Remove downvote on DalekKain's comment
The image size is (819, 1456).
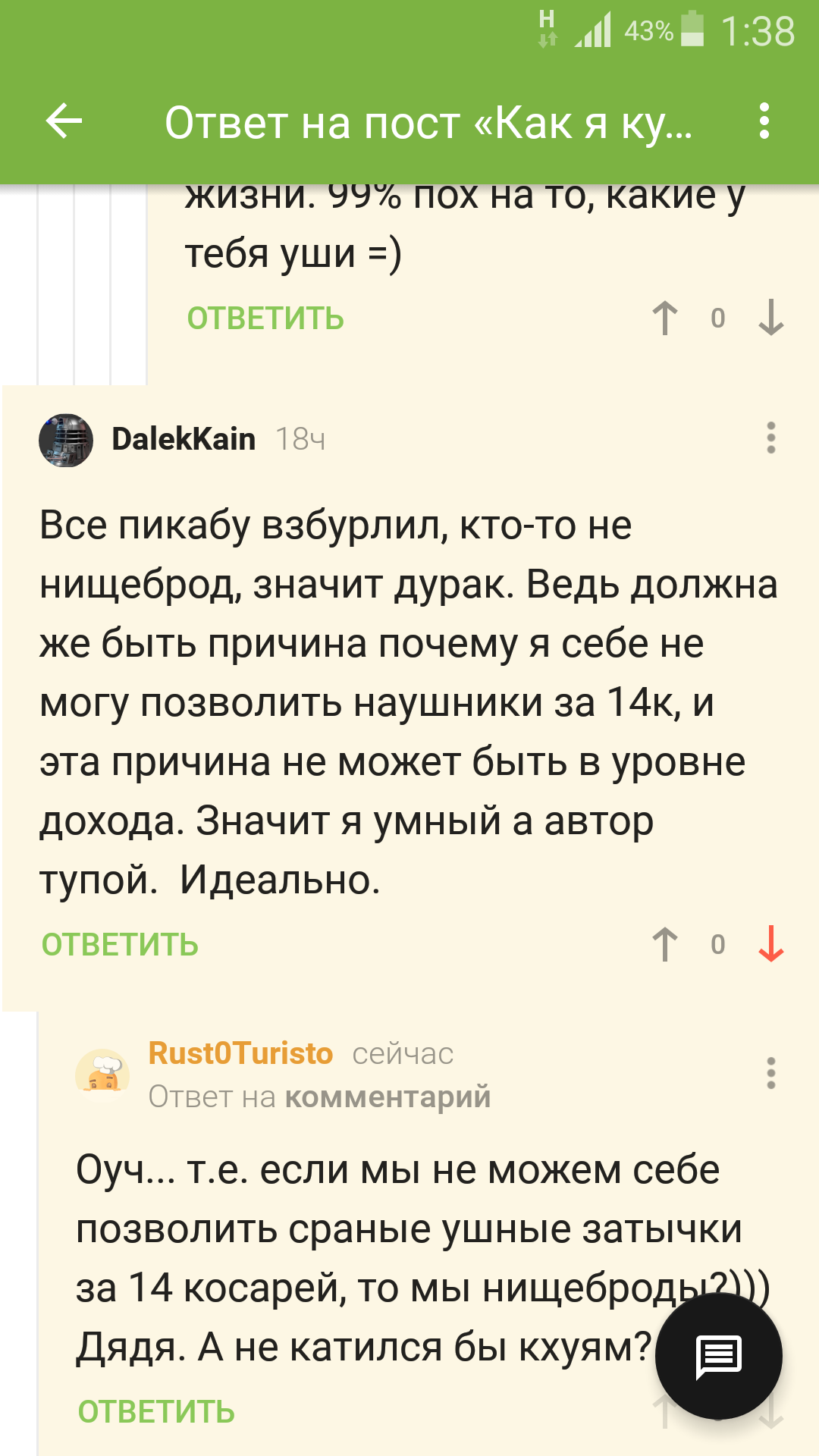click(x=770, y=945)
